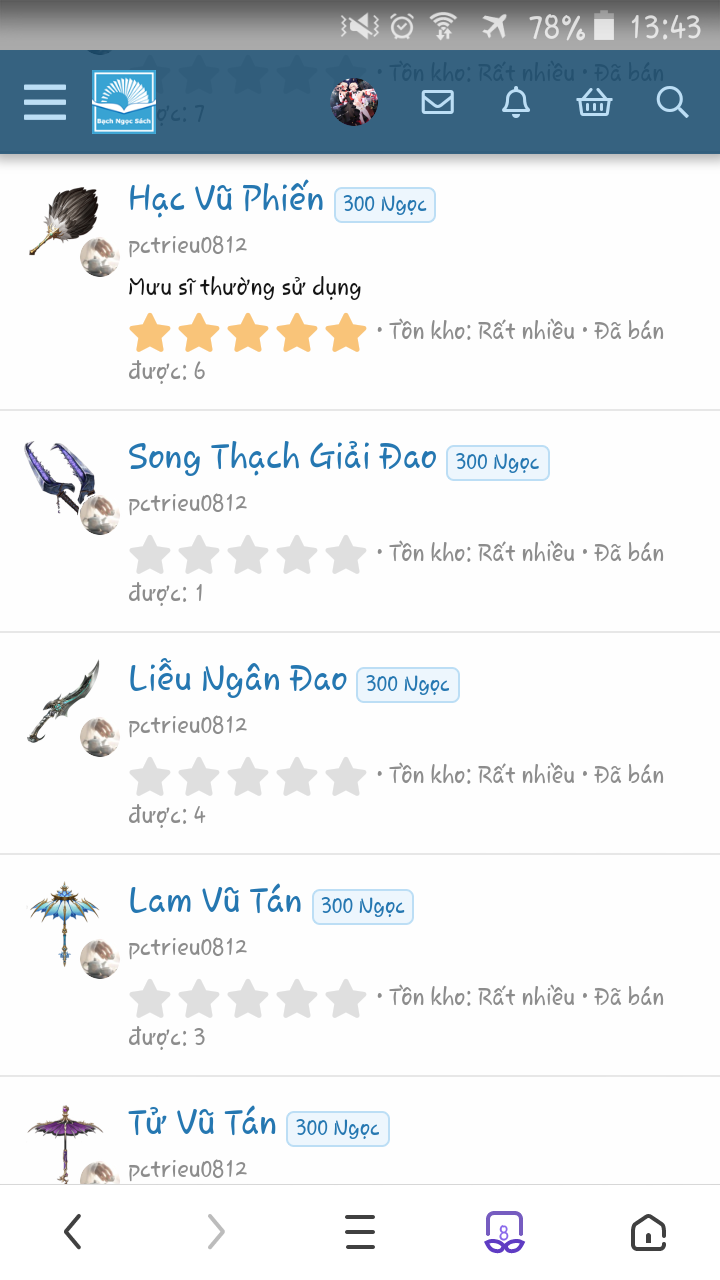
Task: Tap the 300 Ngọc badge on Liễu Ngân Đao
Action: [407, 684]
